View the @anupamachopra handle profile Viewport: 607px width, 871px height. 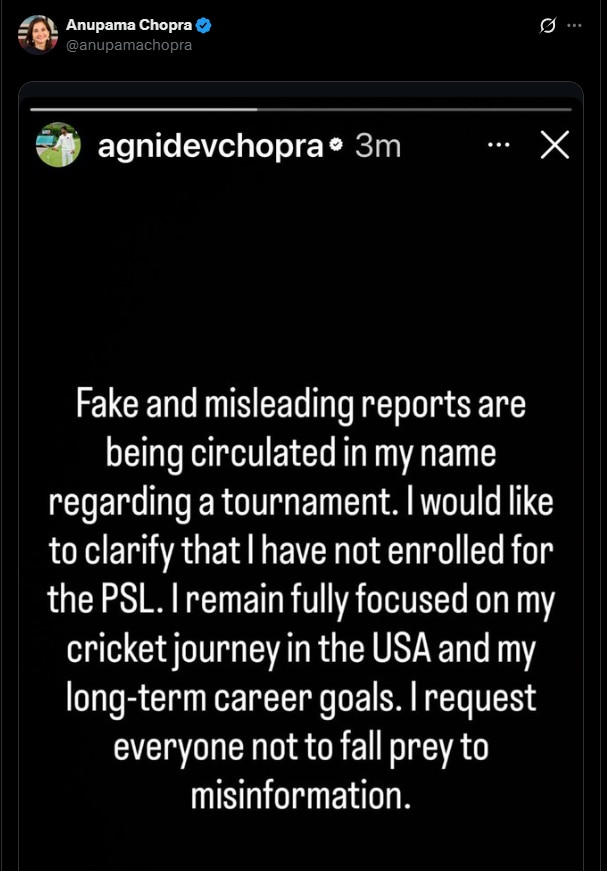click(x=129, y=45)
